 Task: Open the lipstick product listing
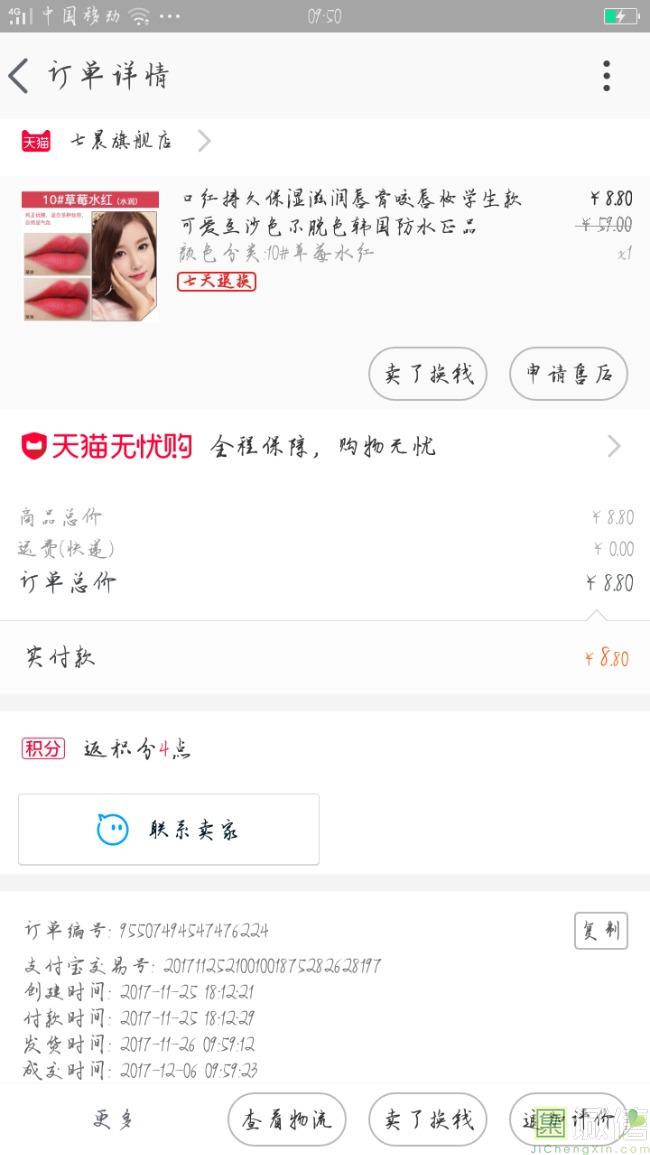click(x=350, y=226)
